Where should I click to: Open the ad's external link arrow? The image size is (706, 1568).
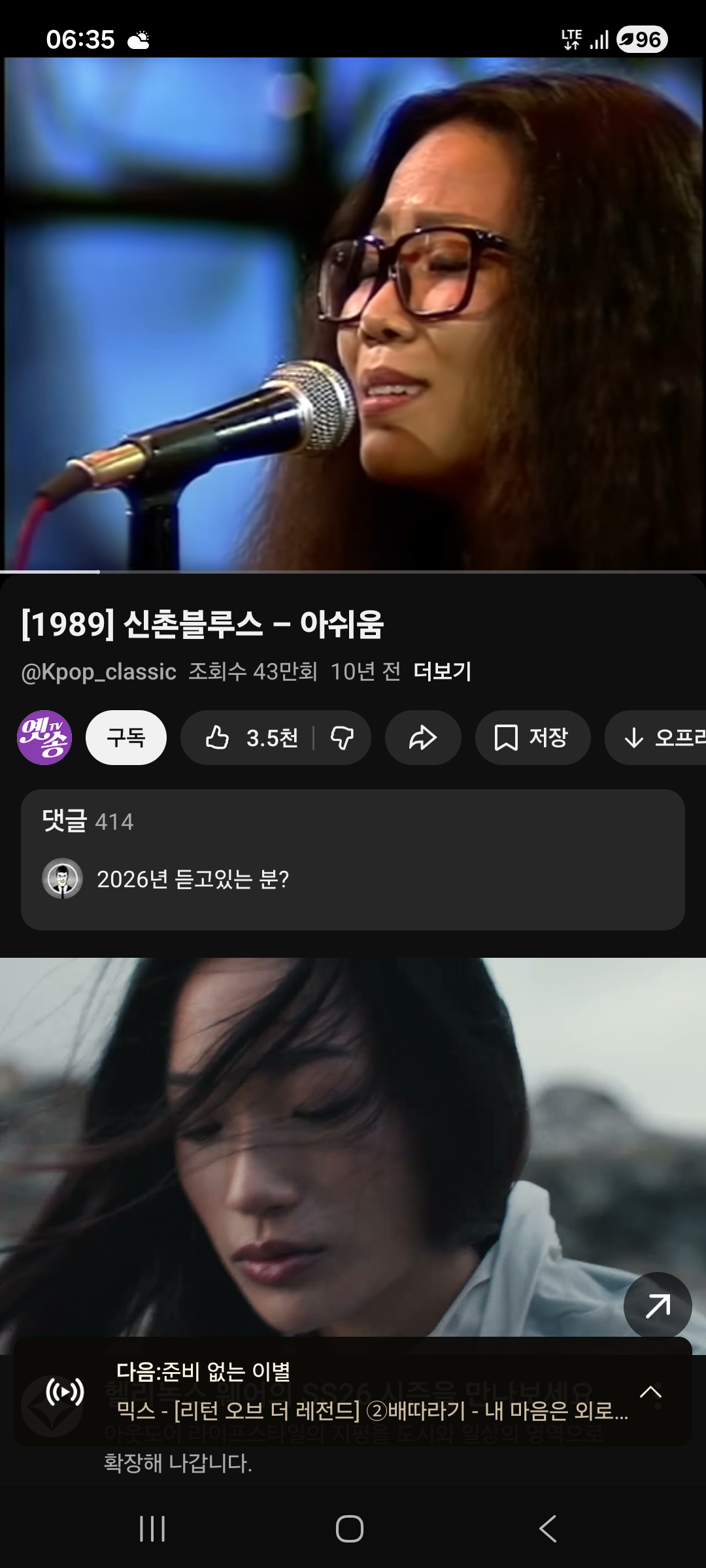click(658, 1307)
